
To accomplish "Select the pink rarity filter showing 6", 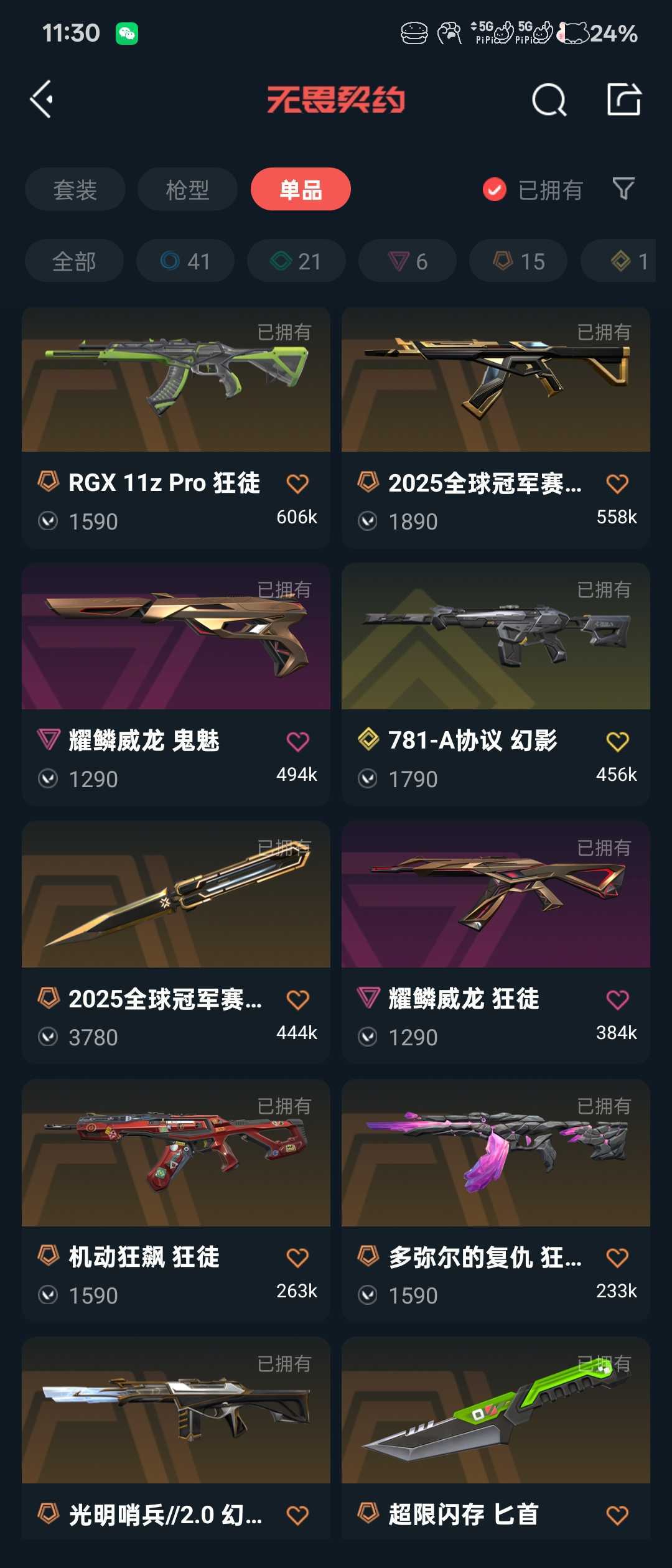I will [406, 261].
